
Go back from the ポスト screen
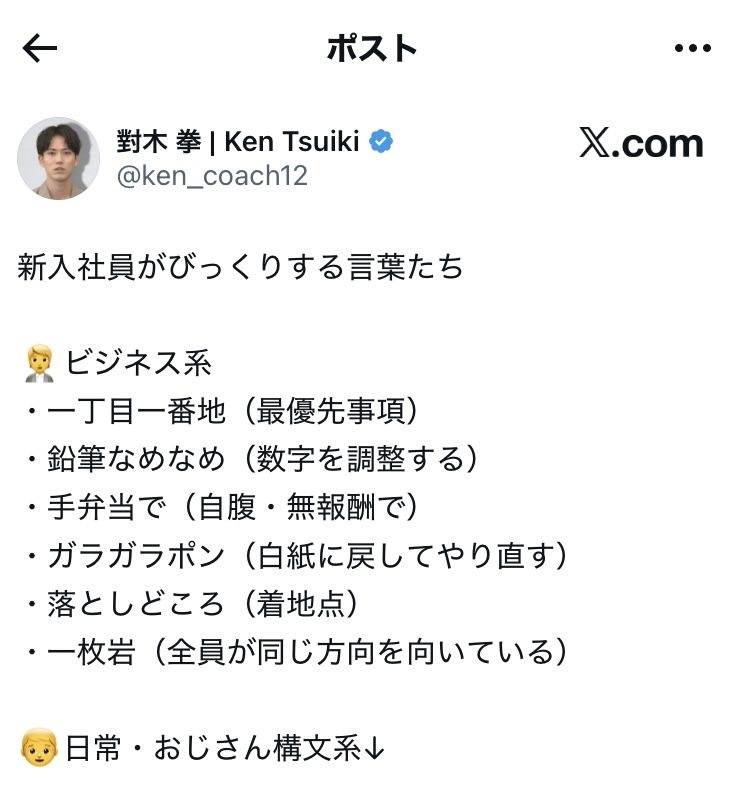(x=40, y=48)
